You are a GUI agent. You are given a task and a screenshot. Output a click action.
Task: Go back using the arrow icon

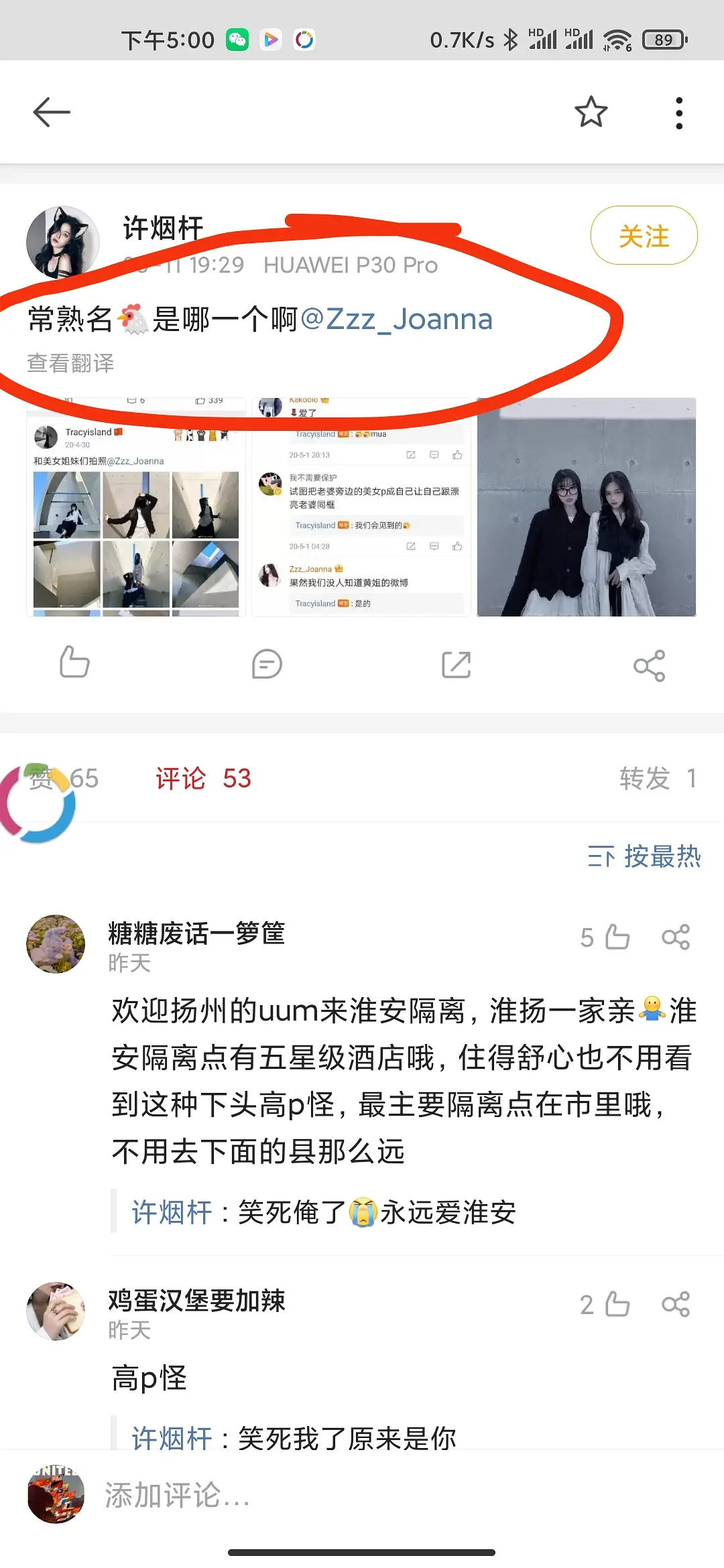[52, 112]
